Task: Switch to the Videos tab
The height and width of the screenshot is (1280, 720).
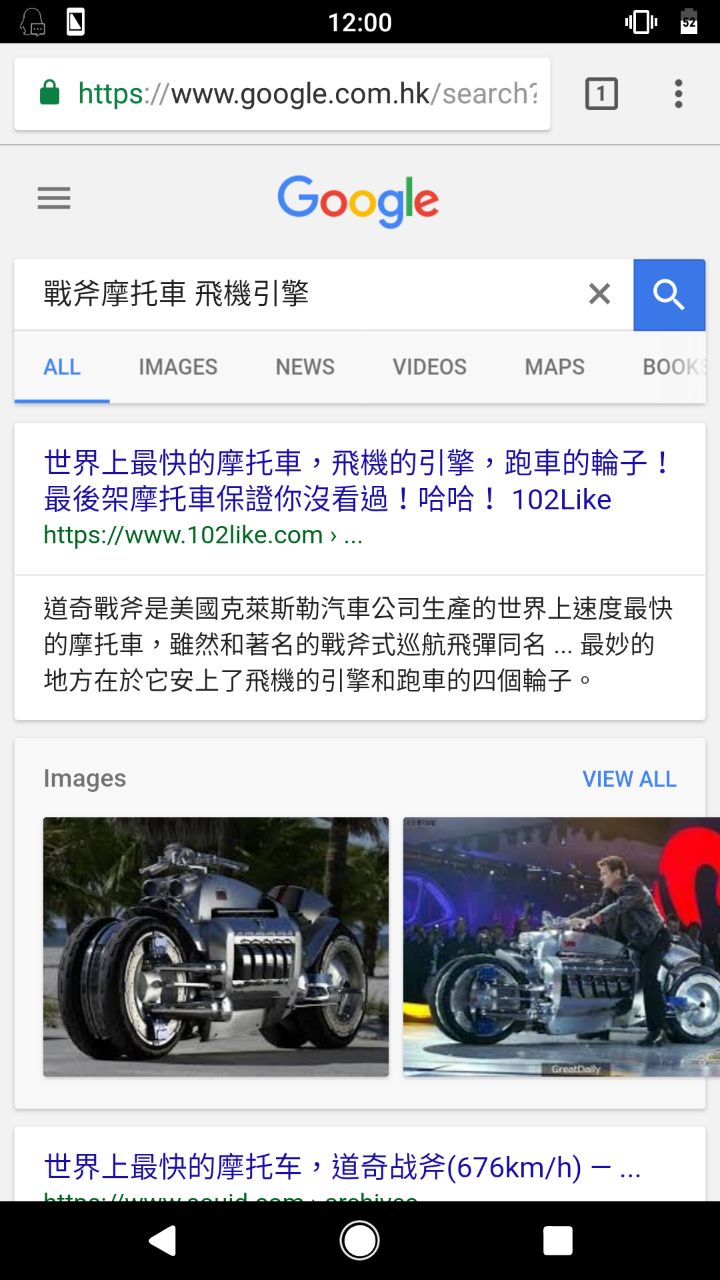Action: click(x=429, y=367)
